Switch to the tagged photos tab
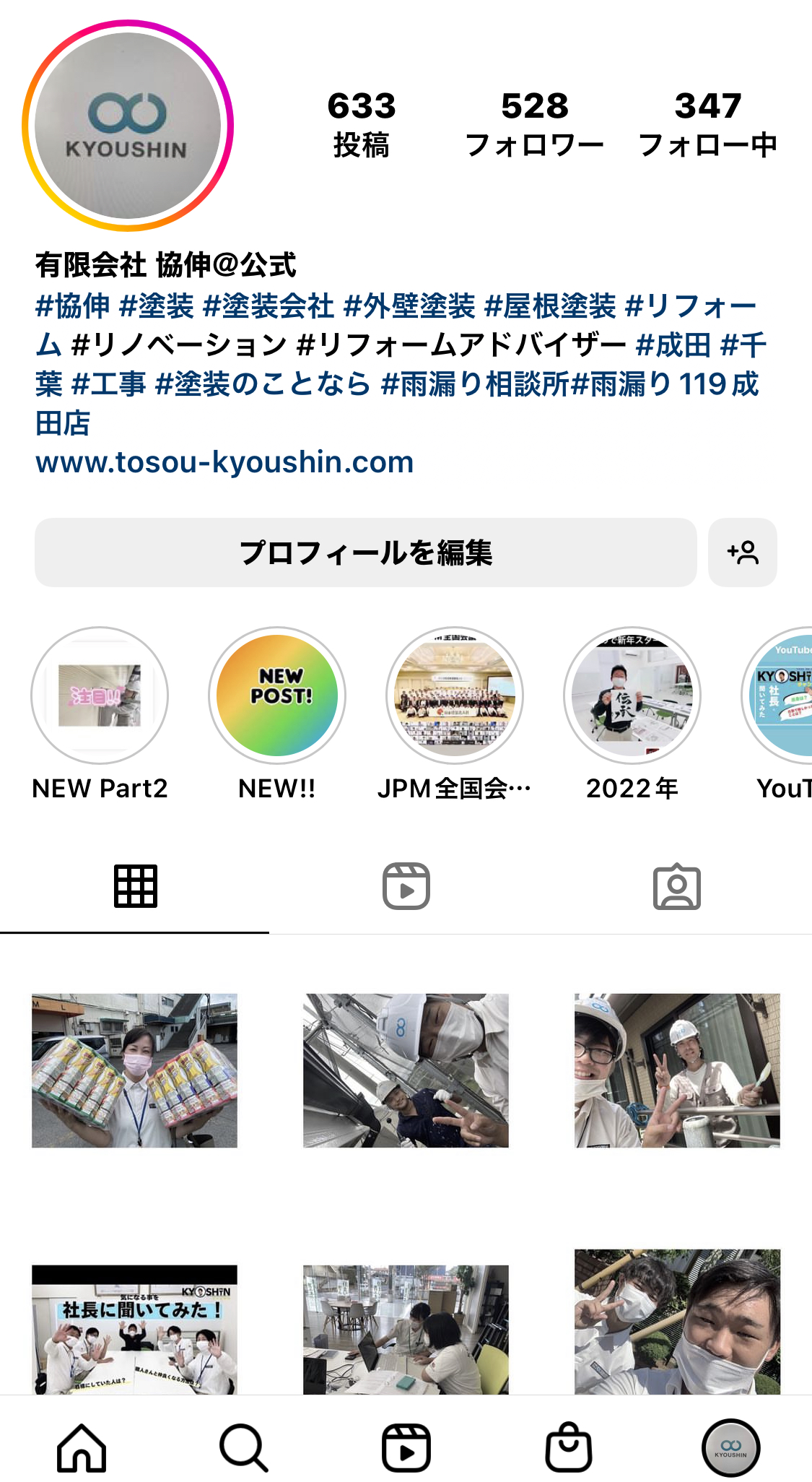Image resolution: width=812 pixels, height=1482 pixels. click(676, 886)
